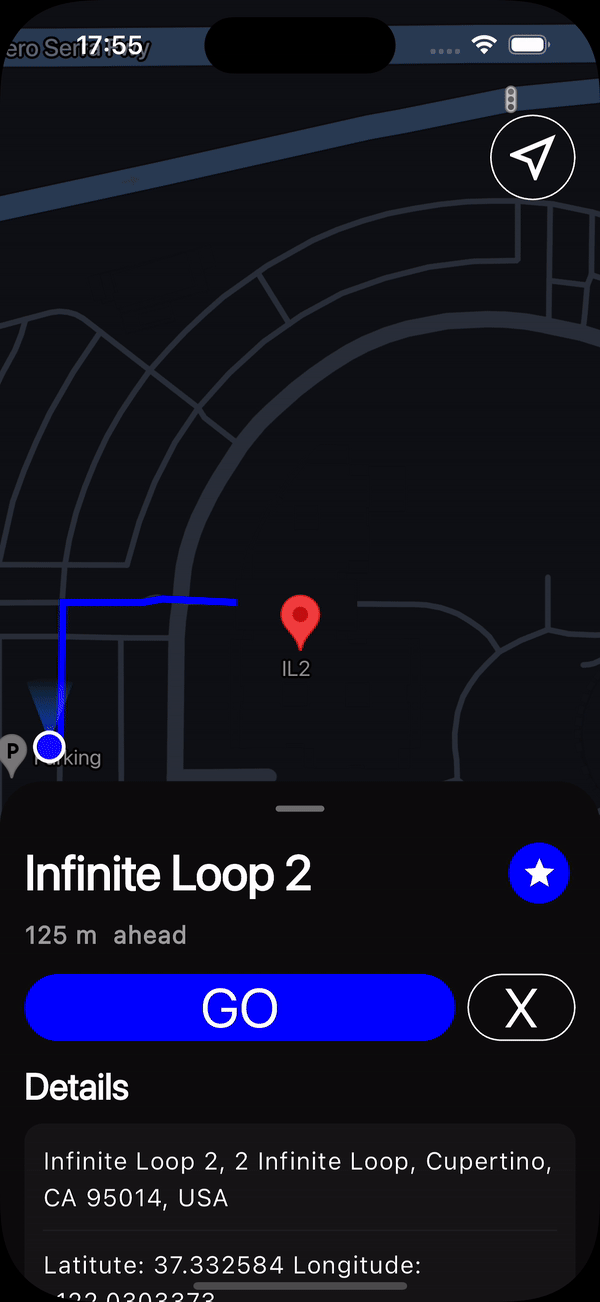Start navigation with the GO button
Image resolution: width=600 pixels, height=1302 pixels.
[x=240, y=1008]
